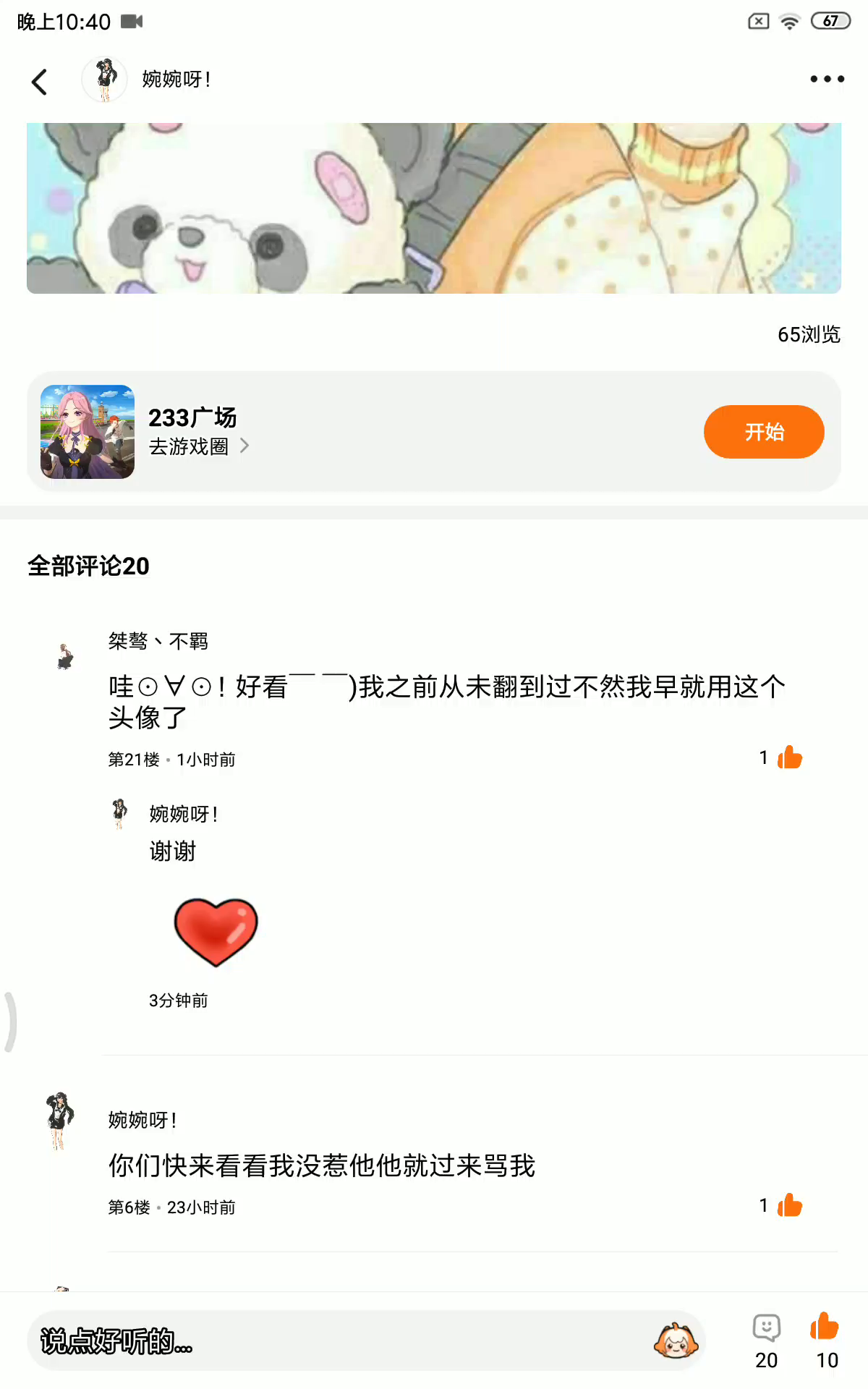Image resolution: width=868 pixels, height=1389 pixels.
Task: Open the emoji sticker in comment box
Action: click(676, 1341)
